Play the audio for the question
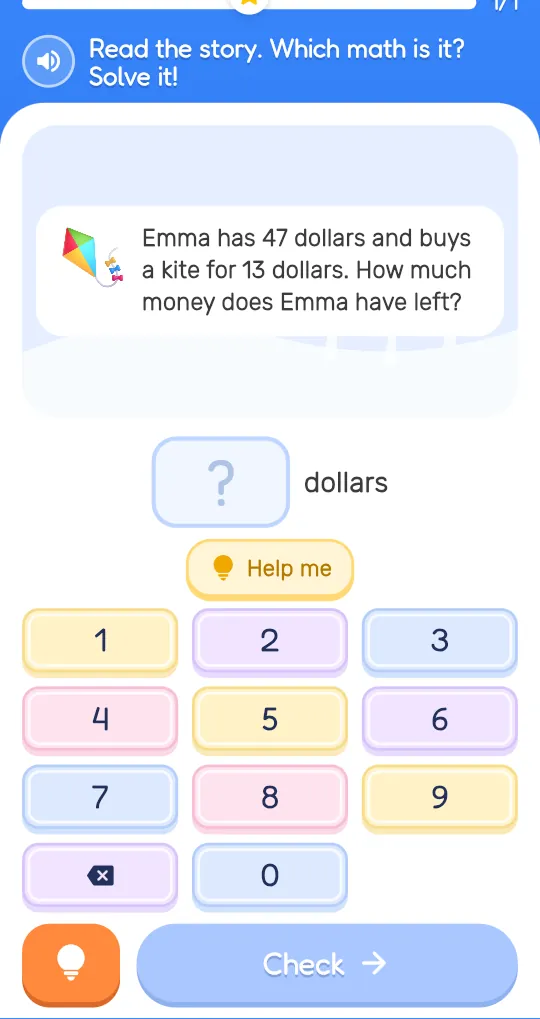The image size is (540, 1019). [49, 61]
